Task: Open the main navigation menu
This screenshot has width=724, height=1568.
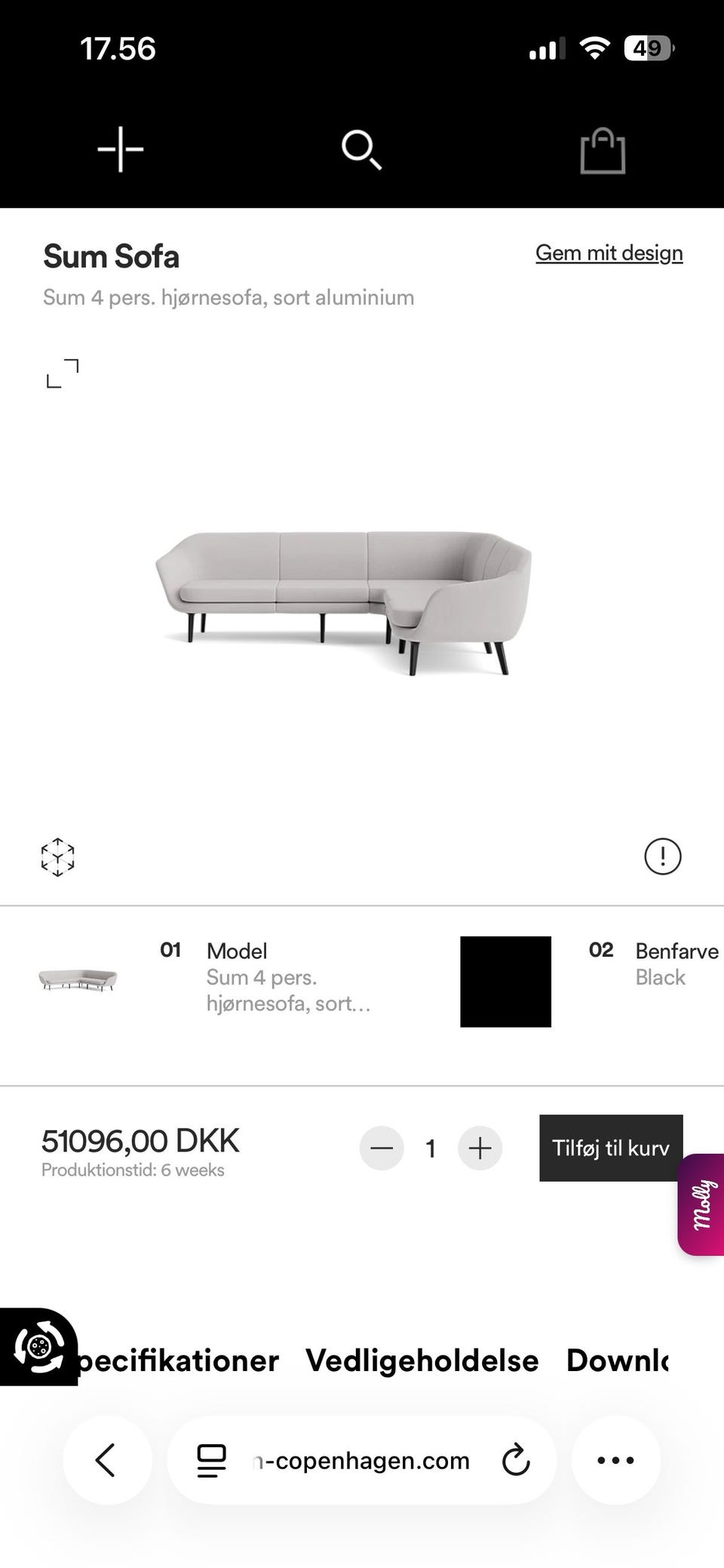Action: [x=119, y=149]
